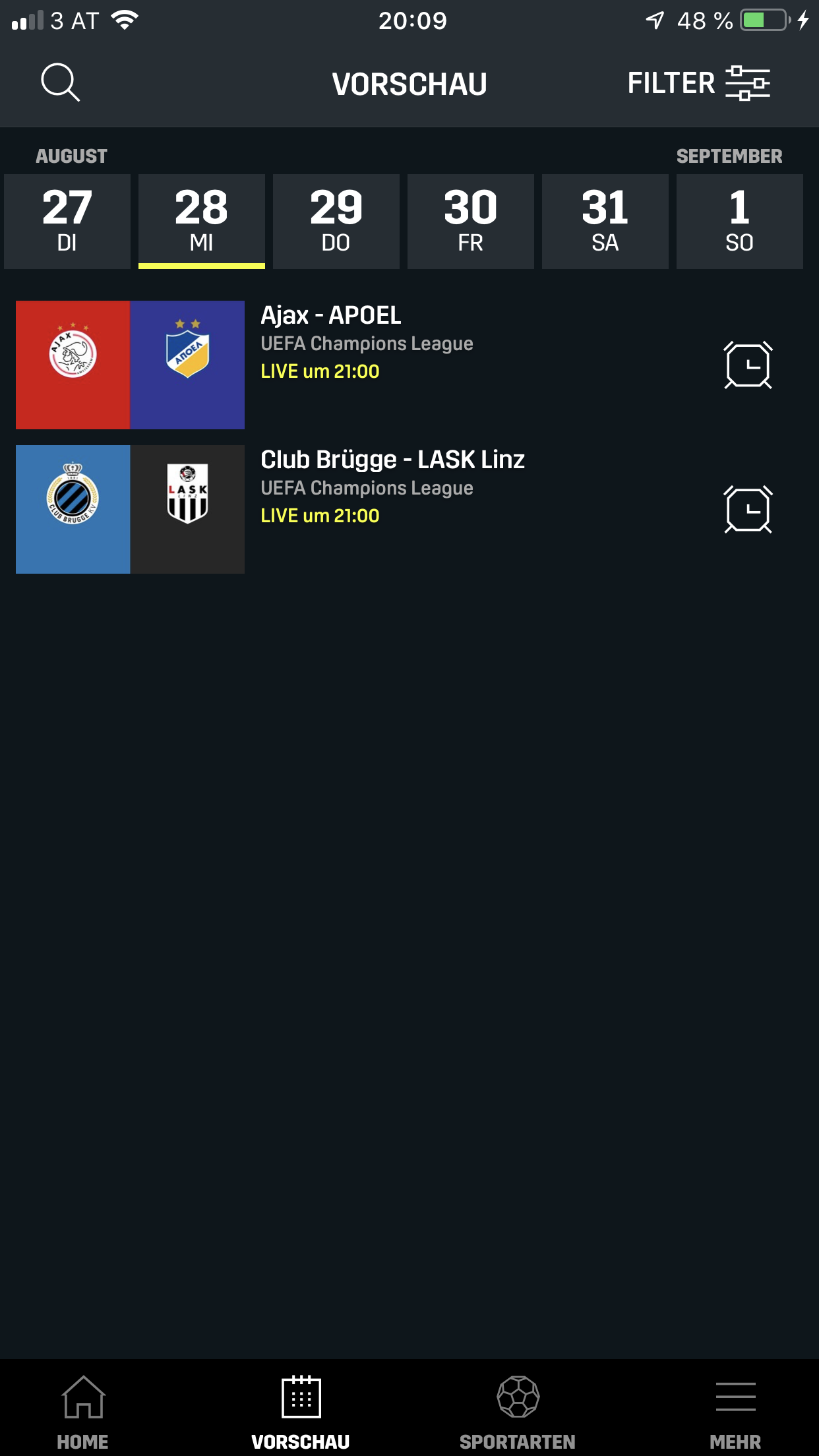Select Saturday 31 August
The image size is (819, 1456).
pos(605,221)
